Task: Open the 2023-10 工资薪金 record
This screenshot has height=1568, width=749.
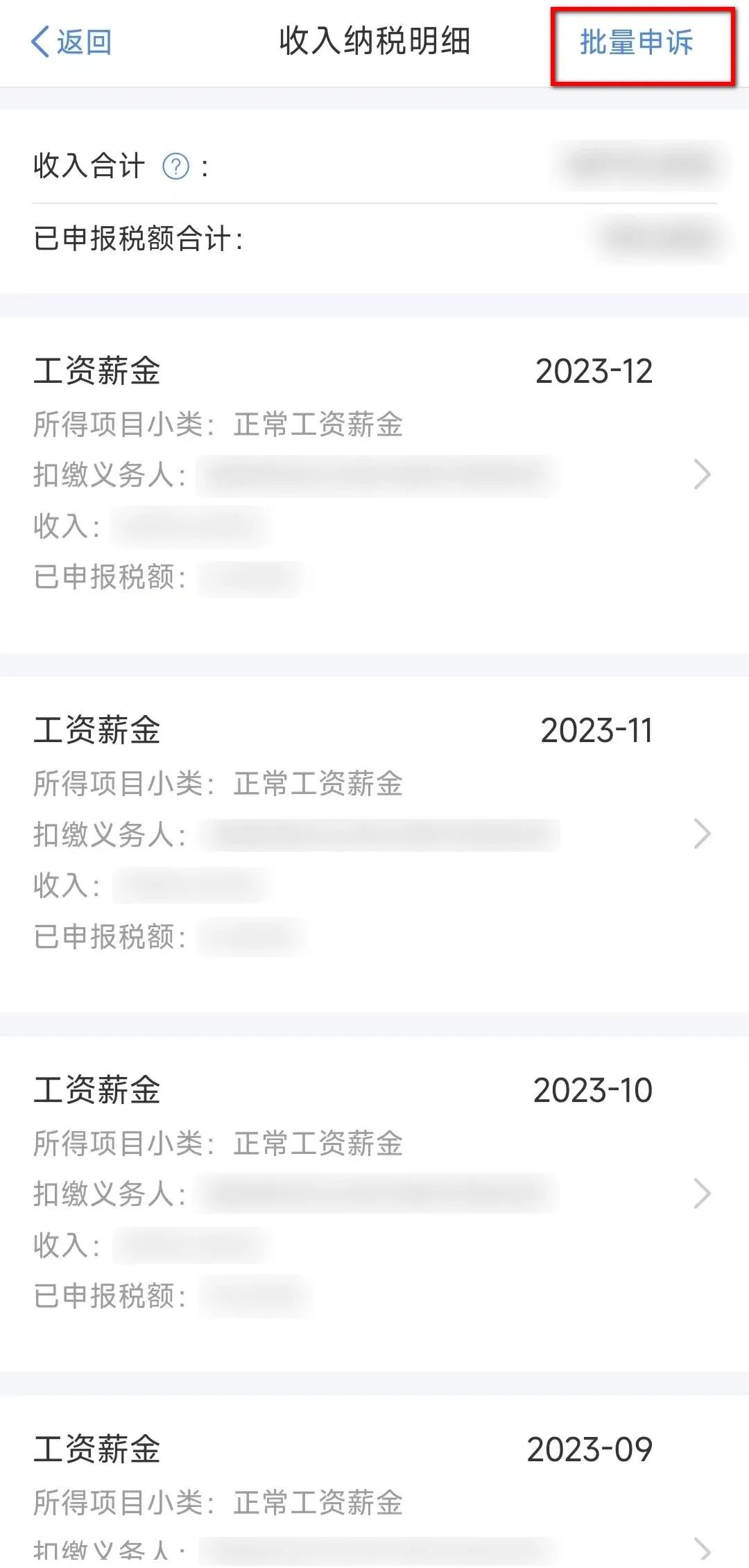Action: 374,1204
